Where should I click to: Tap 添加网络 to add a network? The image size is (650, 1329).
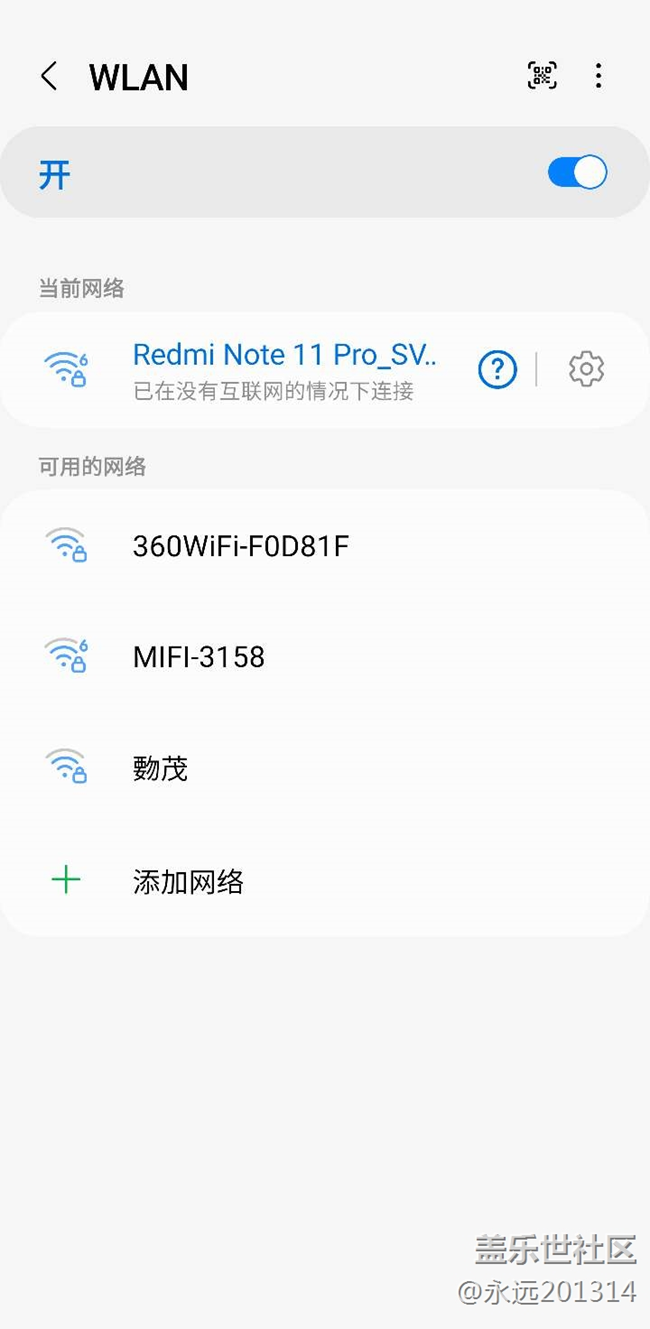pyautogui.click(x=188, y=881)
